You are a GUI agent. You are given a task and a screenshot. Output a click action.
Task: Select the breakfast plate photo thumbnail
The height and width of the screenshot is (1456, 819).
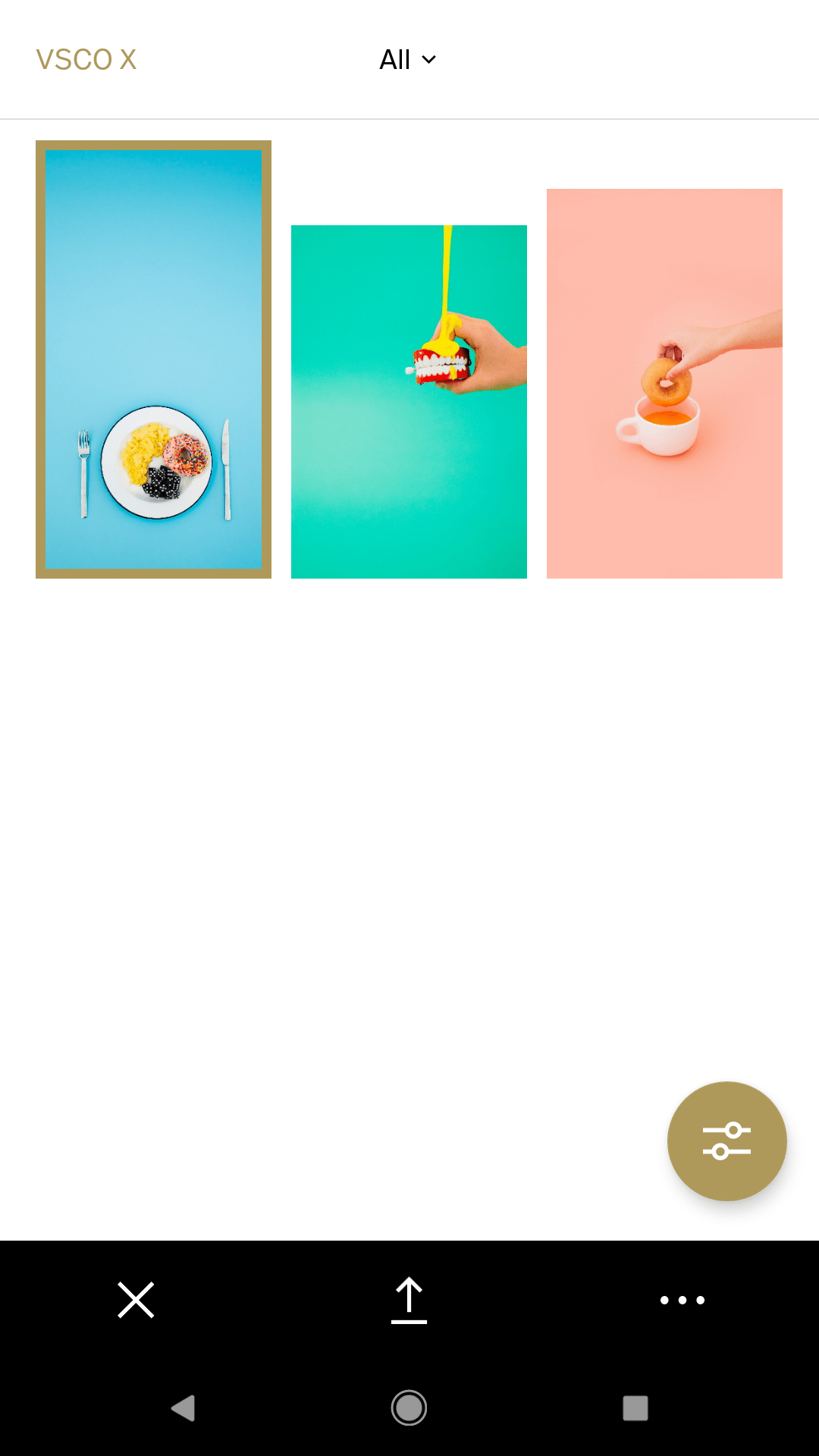tap(153, 358)
